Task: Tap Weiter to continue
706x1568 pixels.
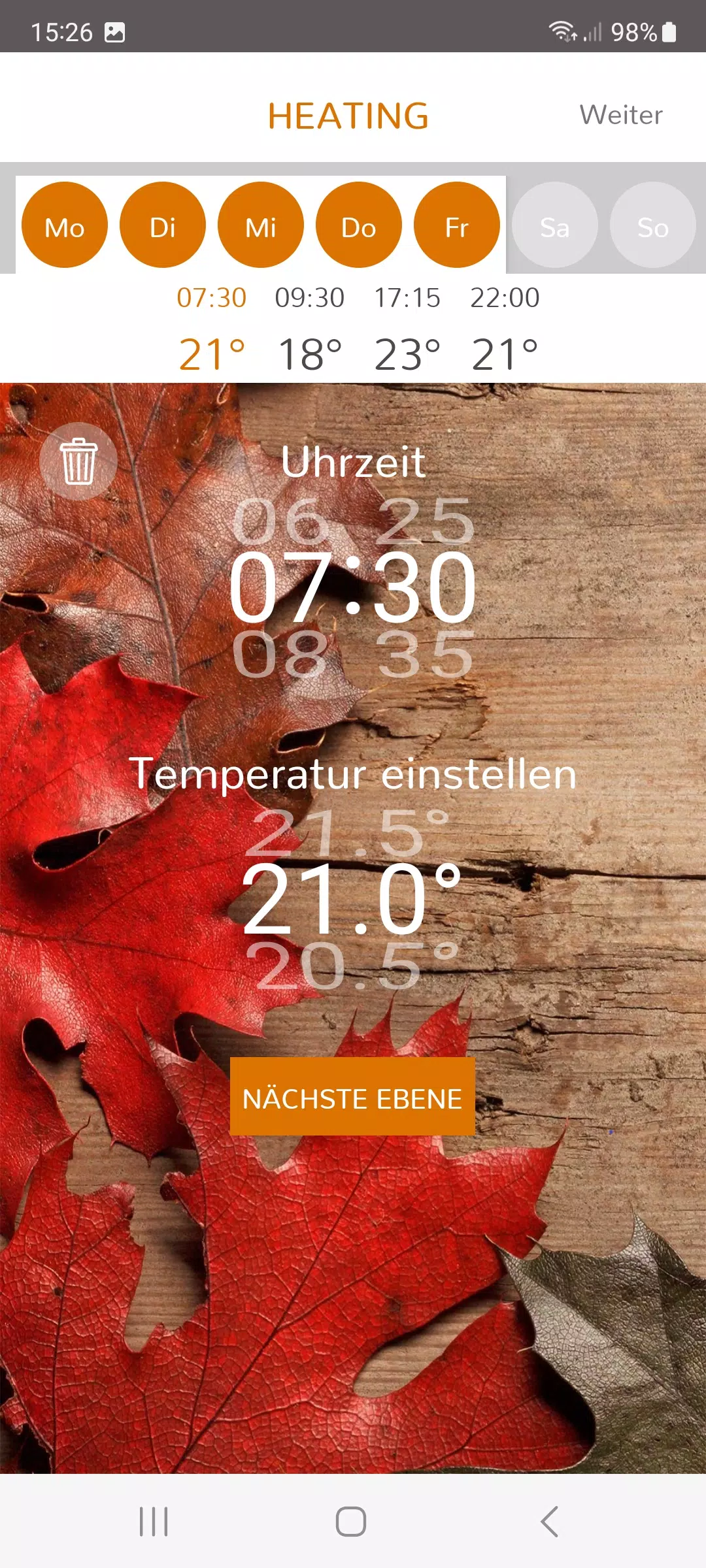Action: 621,115
